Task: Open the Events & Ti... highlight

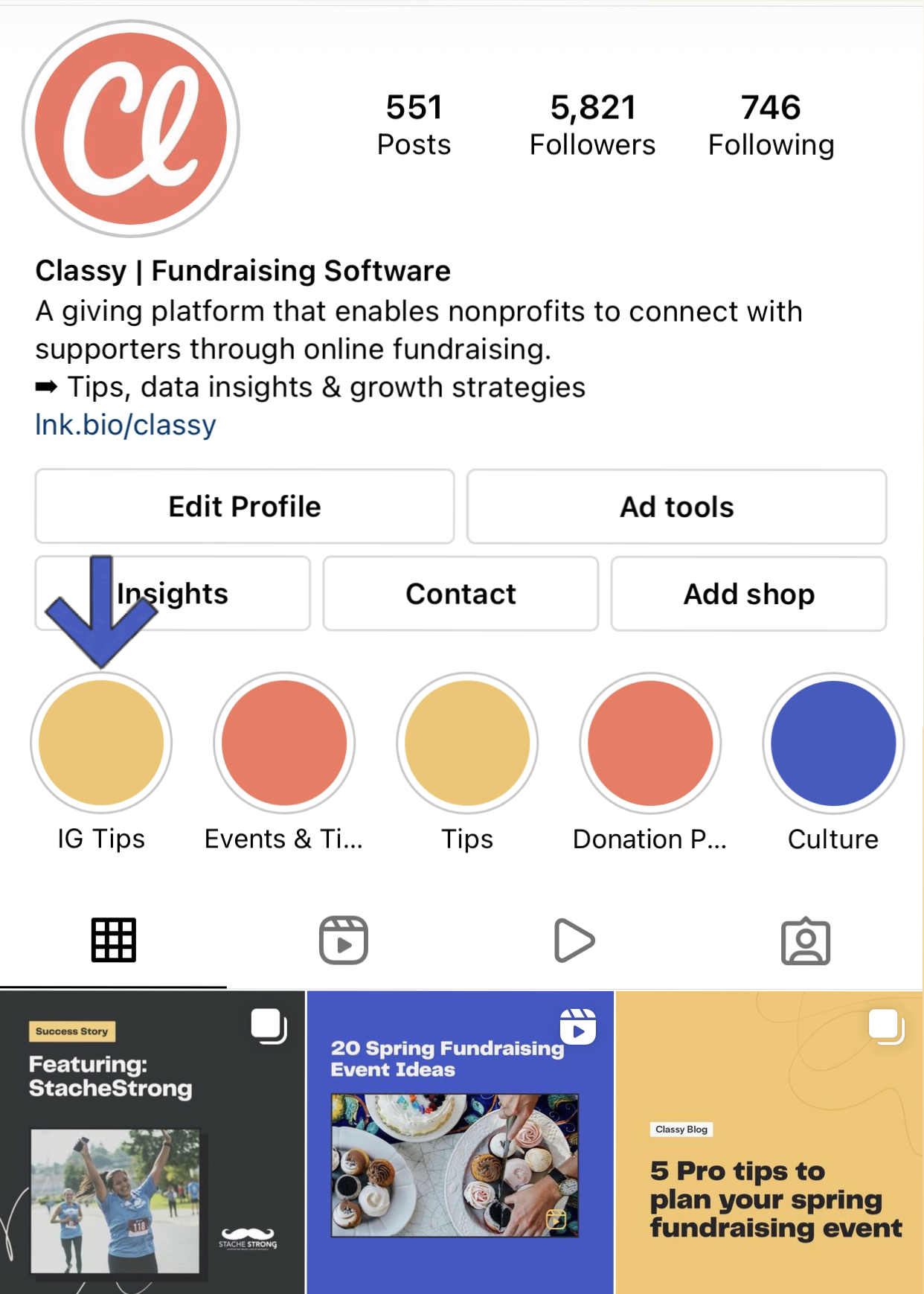Action: tap(284, 743)
